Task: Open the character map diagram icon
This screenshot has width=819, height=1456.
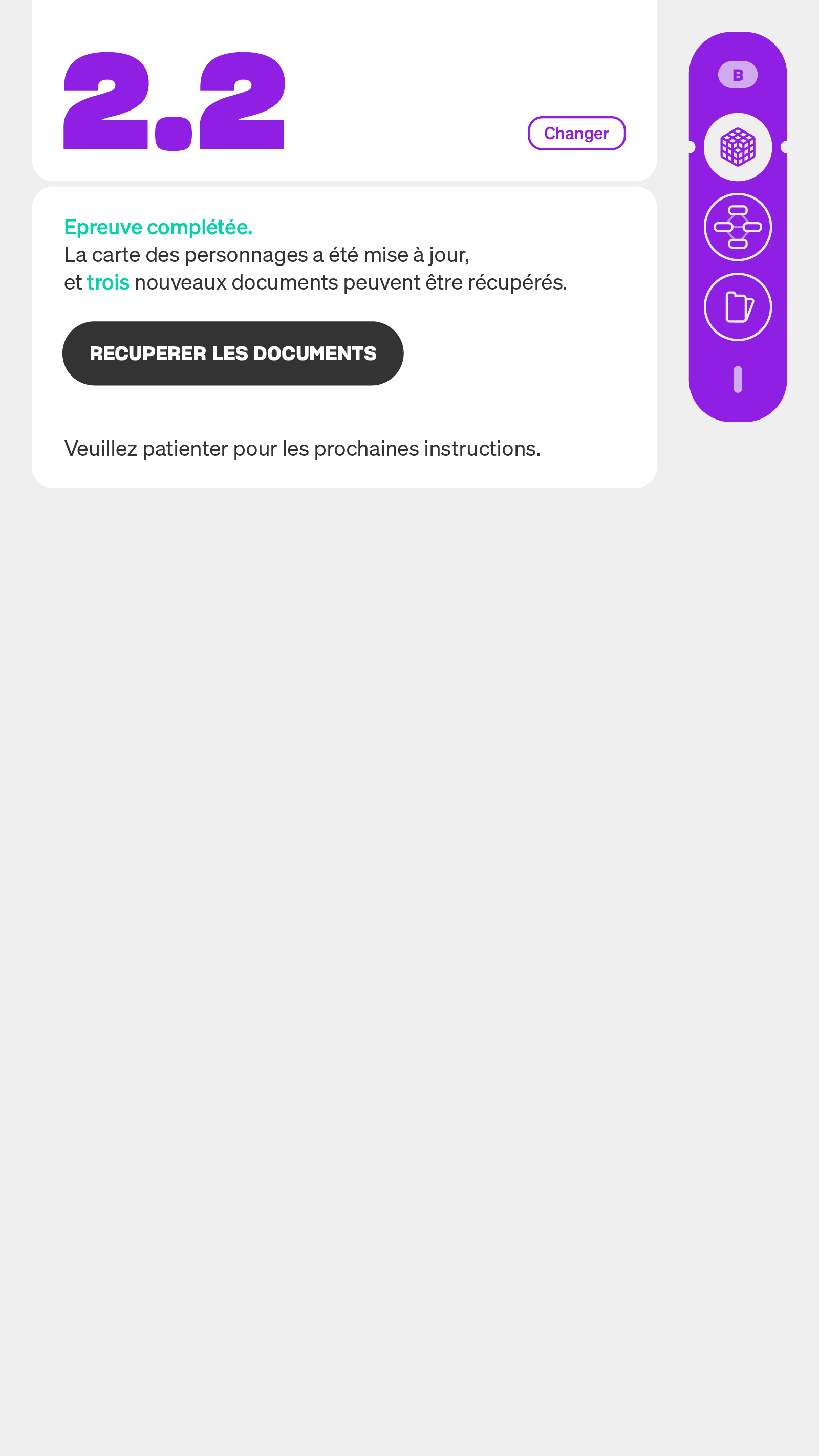Action: (x=738, y=227)
